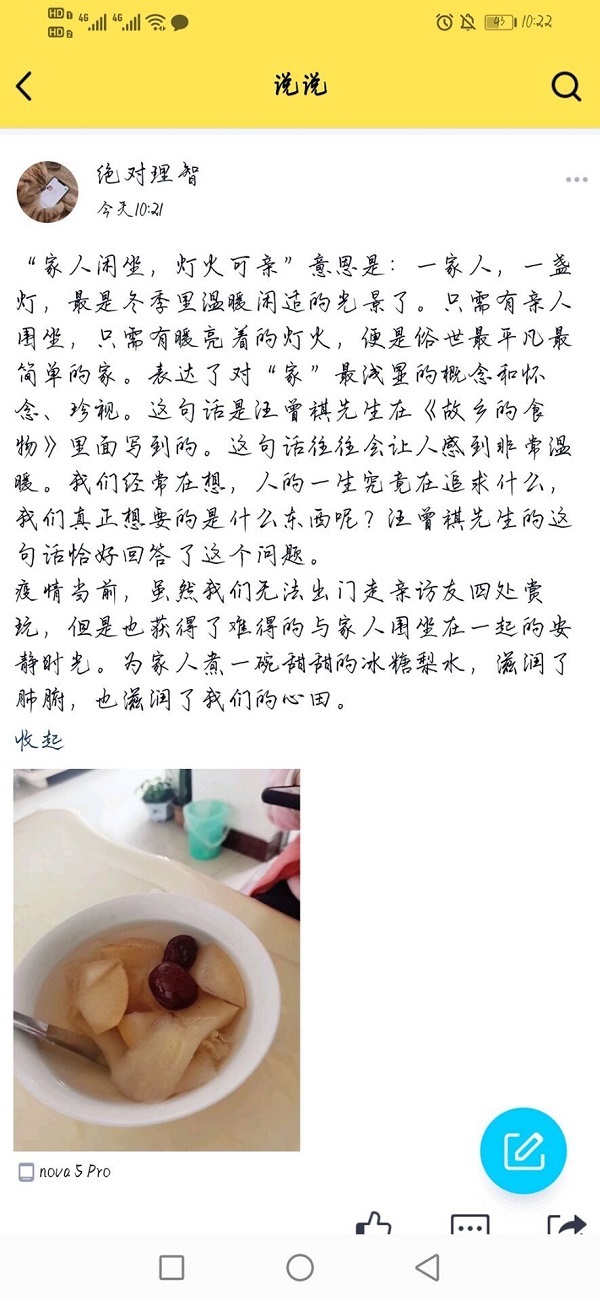Comment on the post by 绝对理智
The height and width of the screenshot is (1301, 600).
[x=469, y=1224]
